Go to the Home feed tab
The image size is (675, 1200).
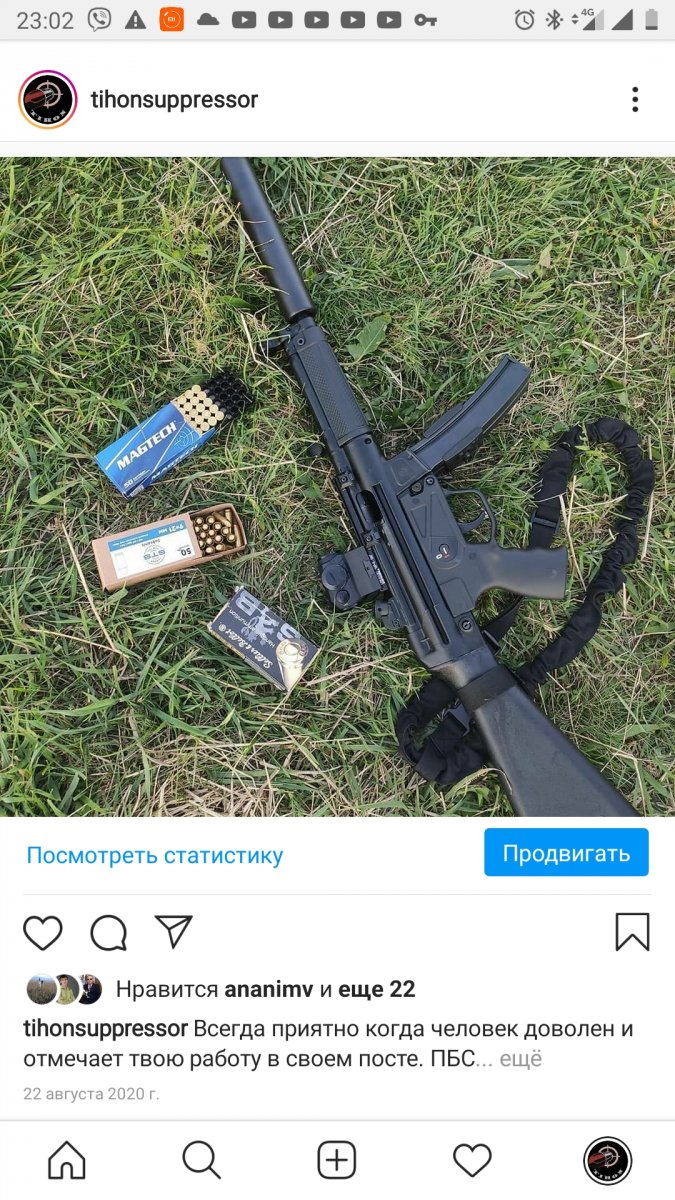(x=67, y=1160)
